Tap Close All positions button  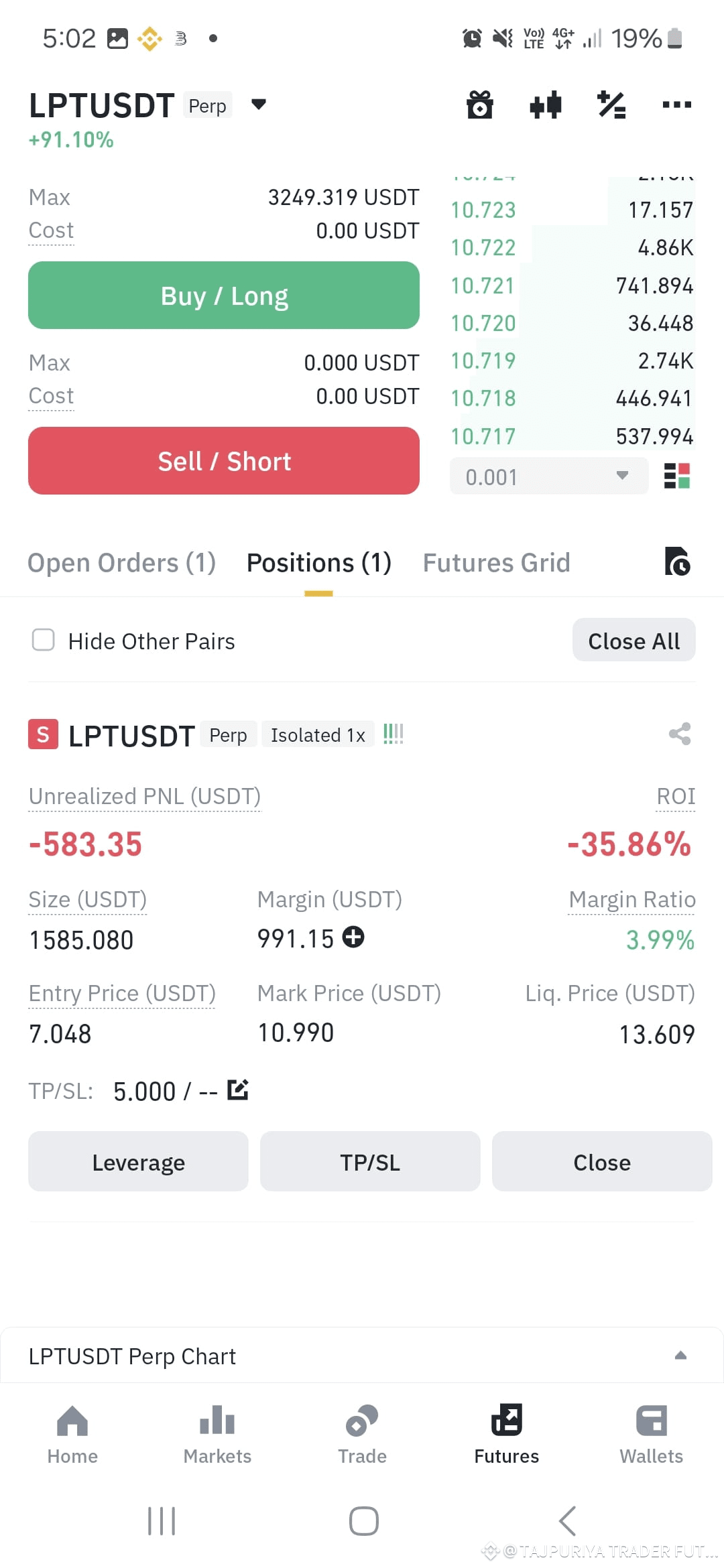(x=633, y=640)
